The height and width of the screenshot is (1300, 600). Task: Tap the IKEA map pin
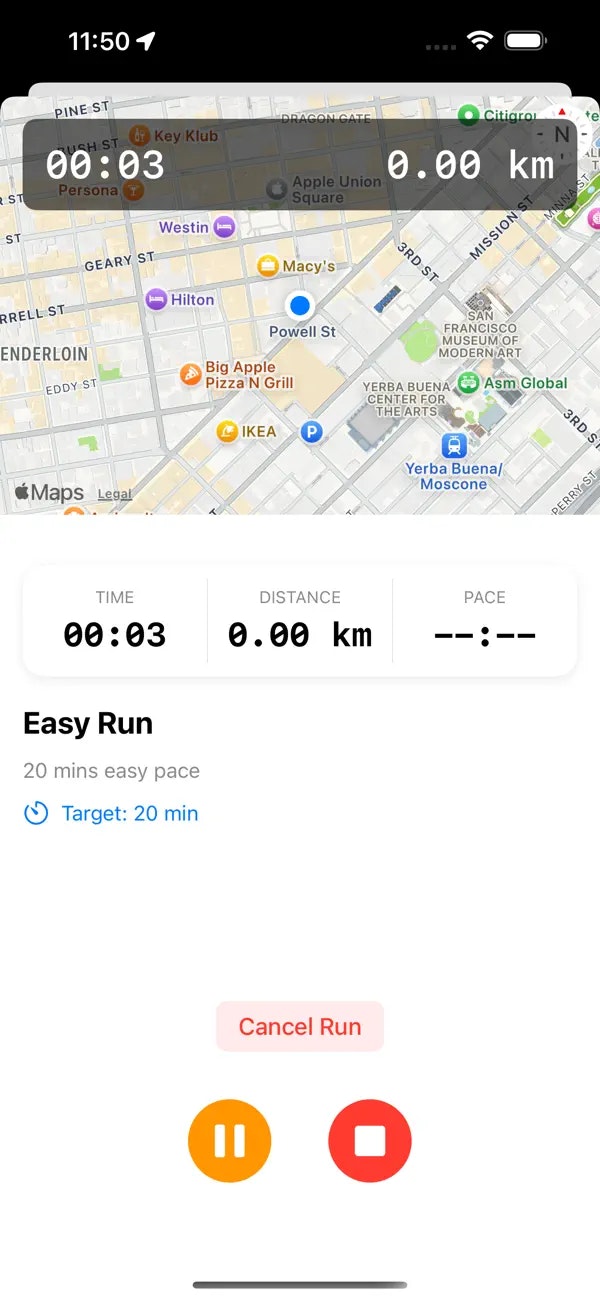227,432
